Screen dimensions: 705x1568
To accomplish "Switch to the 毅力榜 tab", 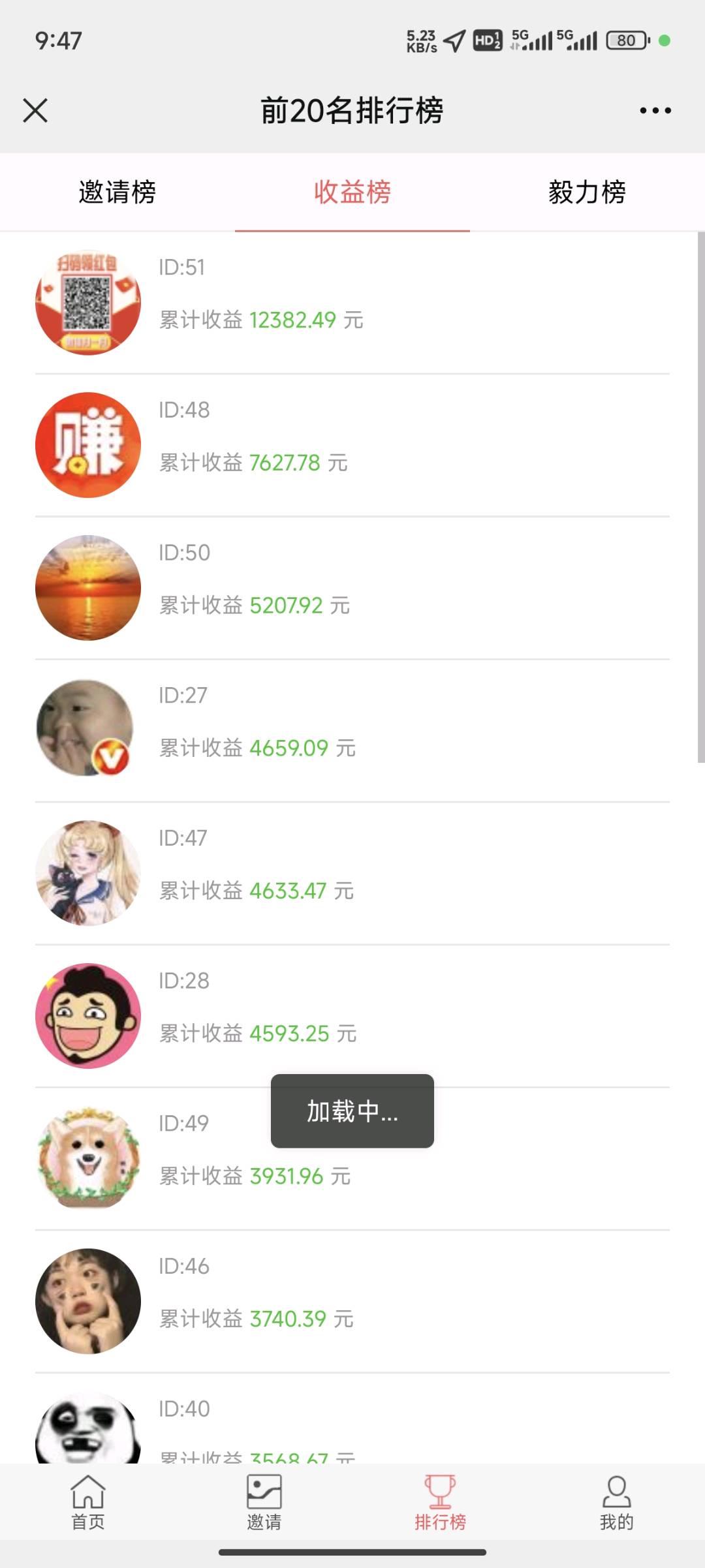I will 587,192.
